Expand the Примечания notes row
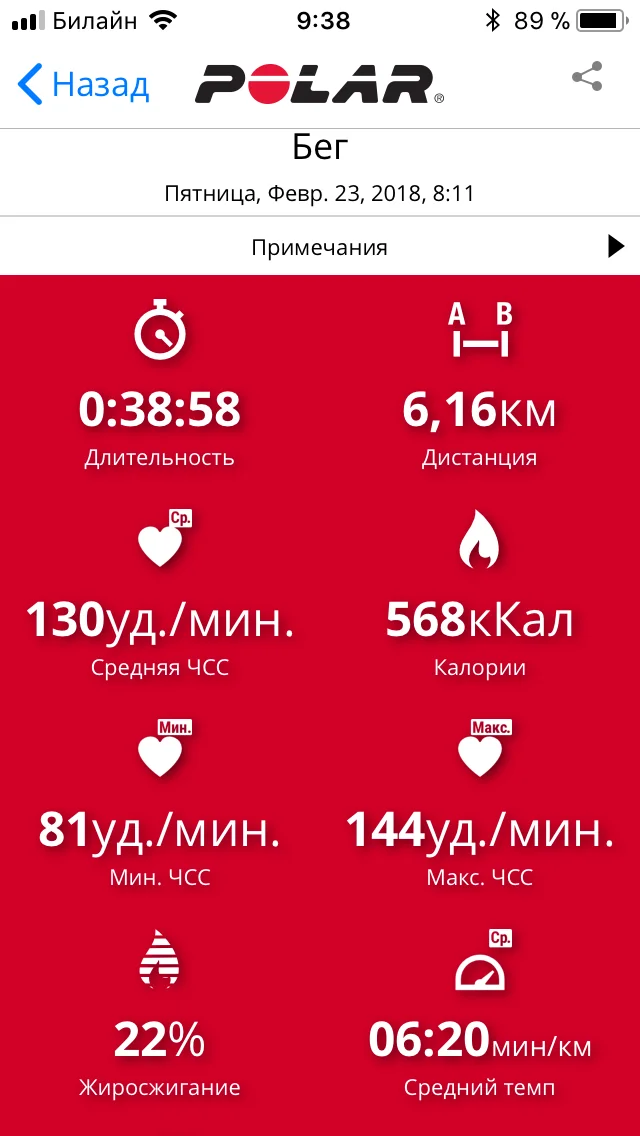Viewport: 640px width, 1136px height. 320,247
